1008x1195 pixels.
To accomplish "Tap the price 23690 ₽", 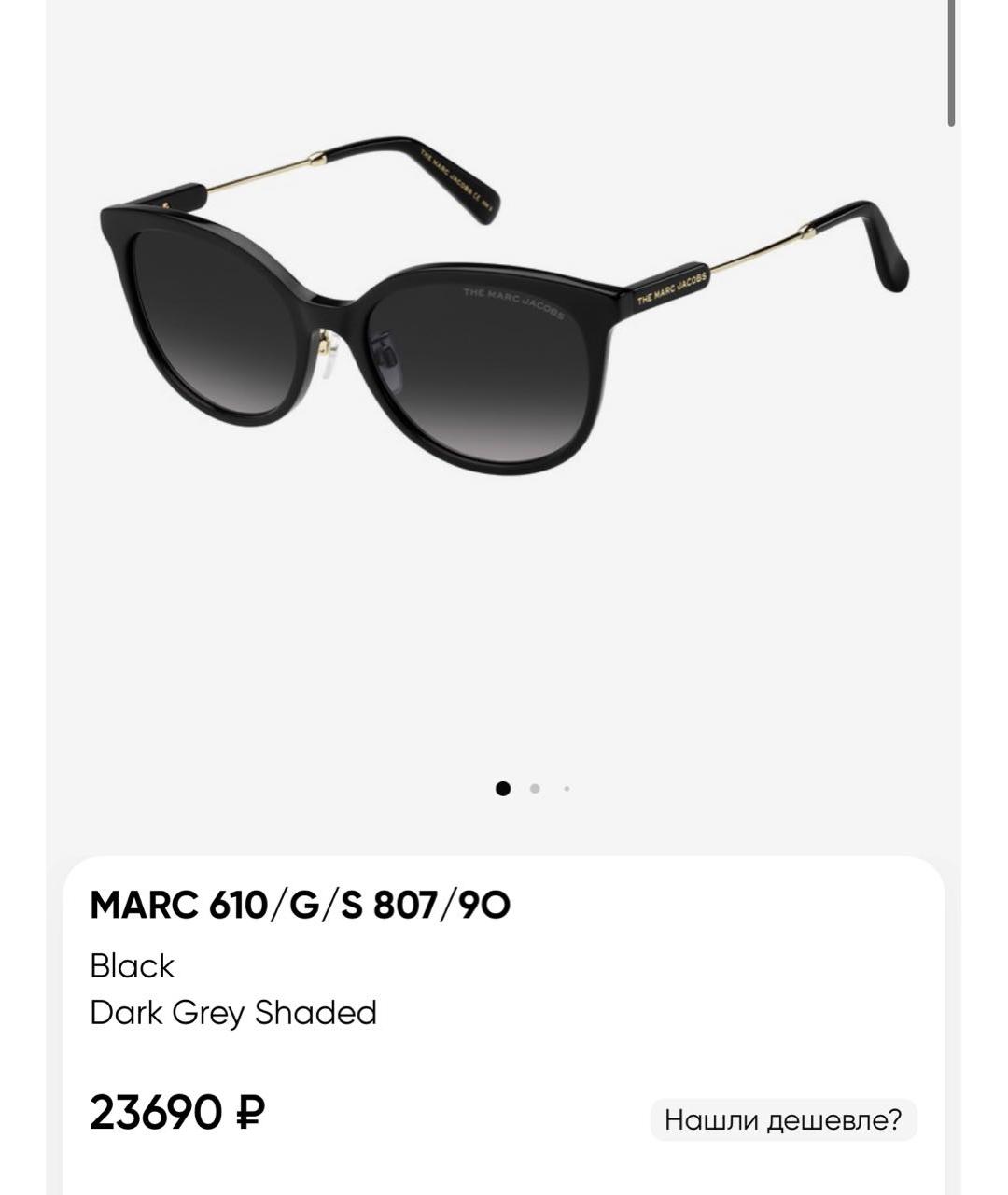I will pyautogui.click(x=177, y=1114).
